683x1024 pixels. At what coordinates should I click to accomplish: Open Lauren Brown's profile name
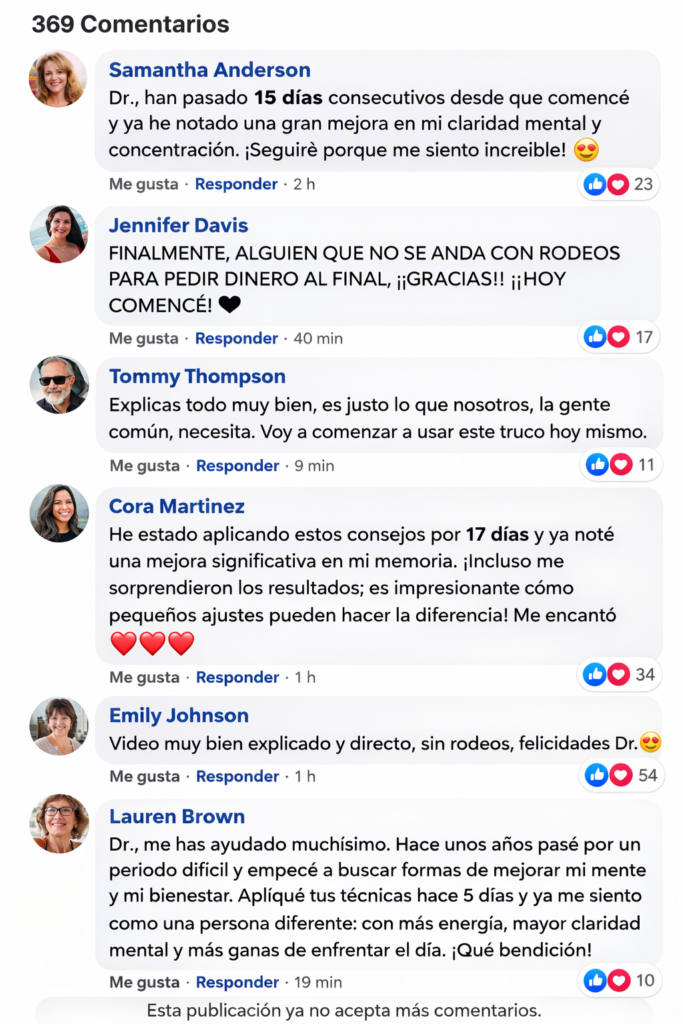point(177,816)
